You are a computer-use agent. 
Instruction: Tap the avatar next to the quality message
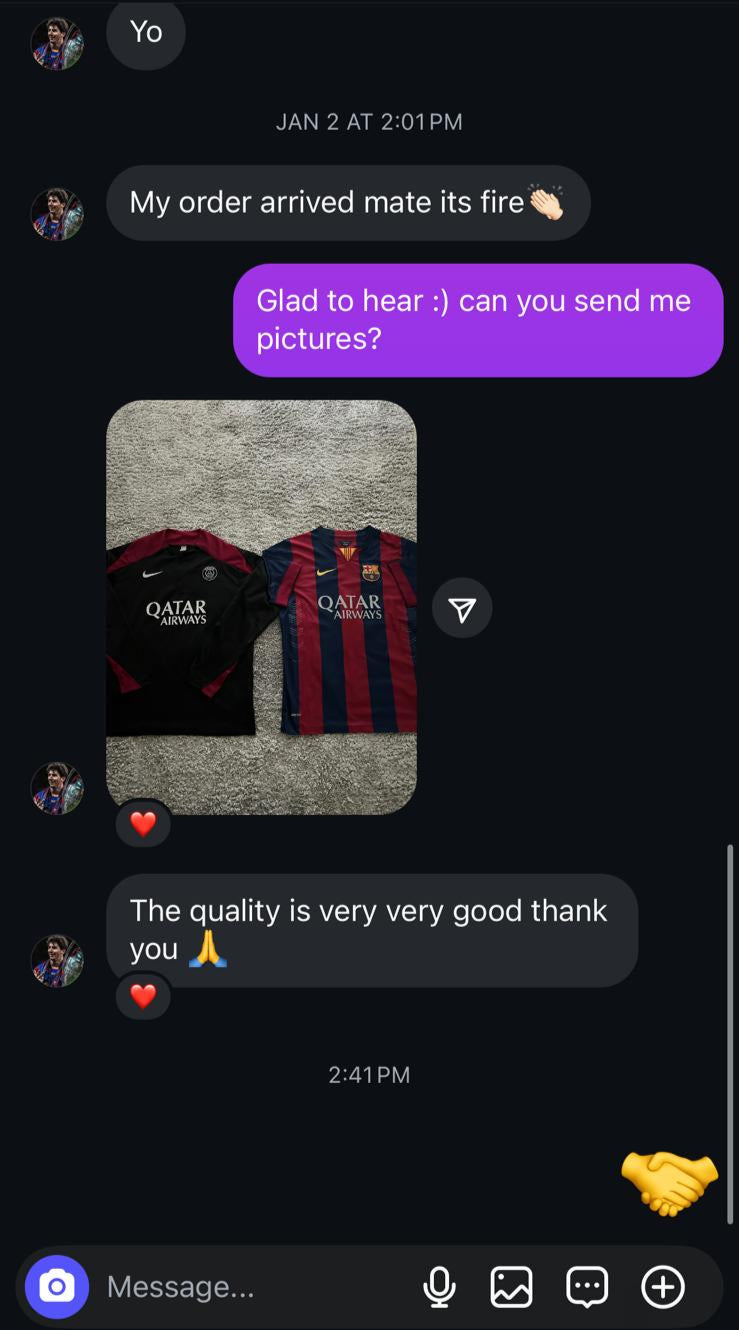57,962
